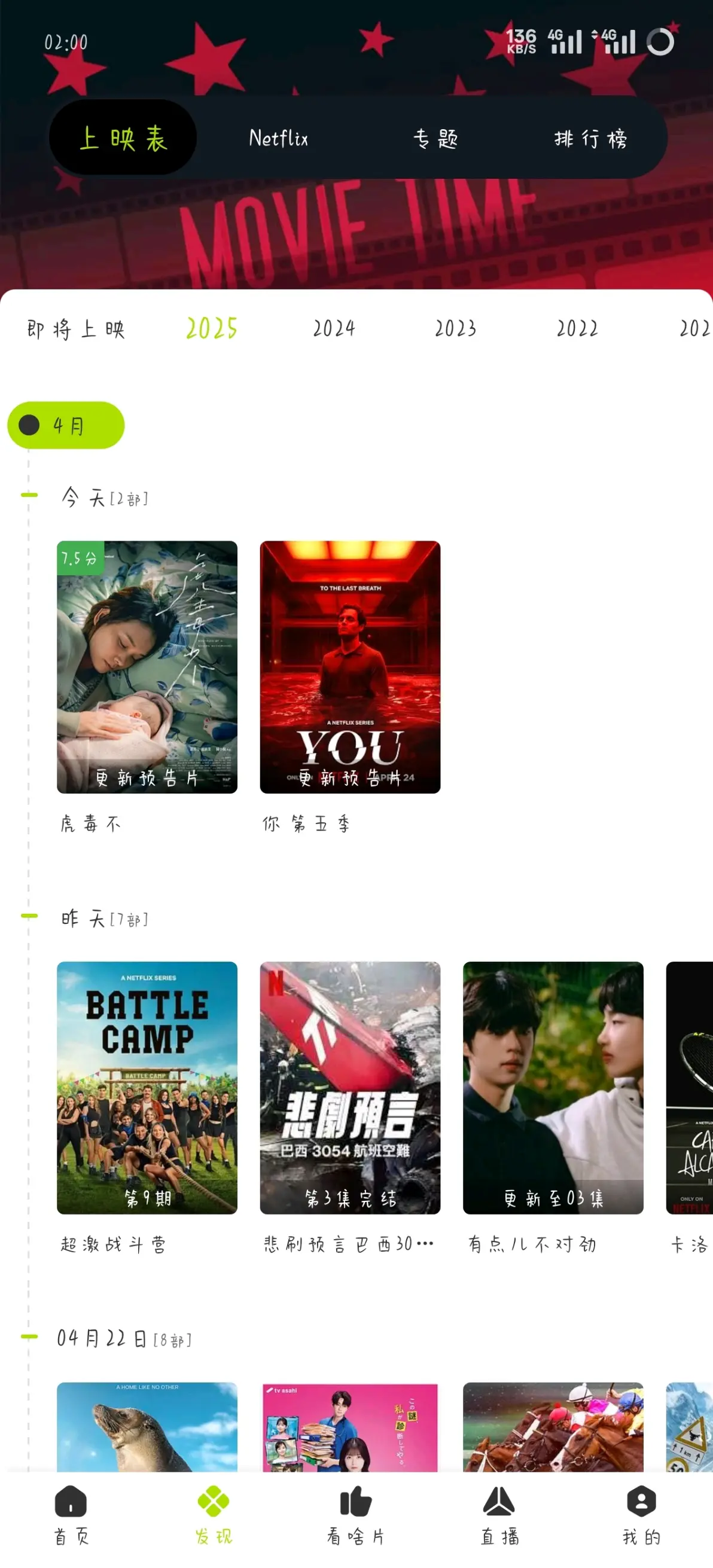Screen dimensions: 713x1568
Task: Open 你 第五季 poster card
Action: coord(349,667)
